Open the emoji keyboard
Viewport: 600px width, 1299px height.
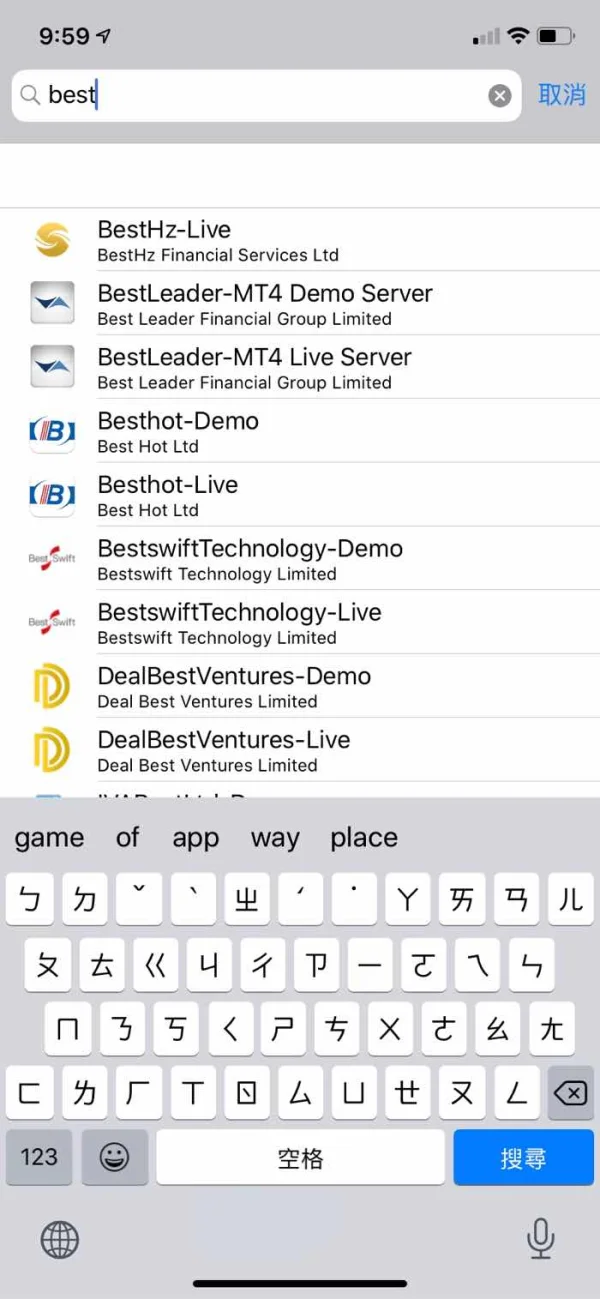pyautogui.click(x=114, y=1158)
